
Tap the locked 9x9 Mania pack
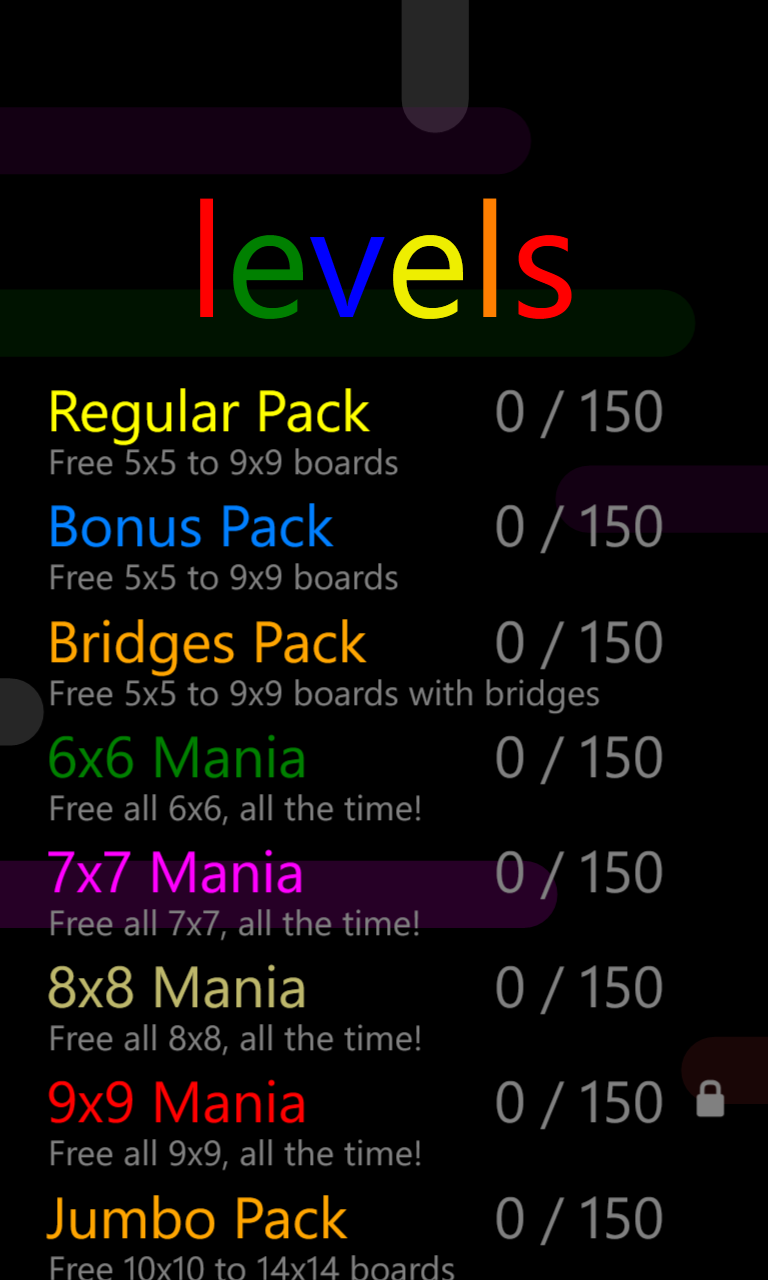point(384,1122)
